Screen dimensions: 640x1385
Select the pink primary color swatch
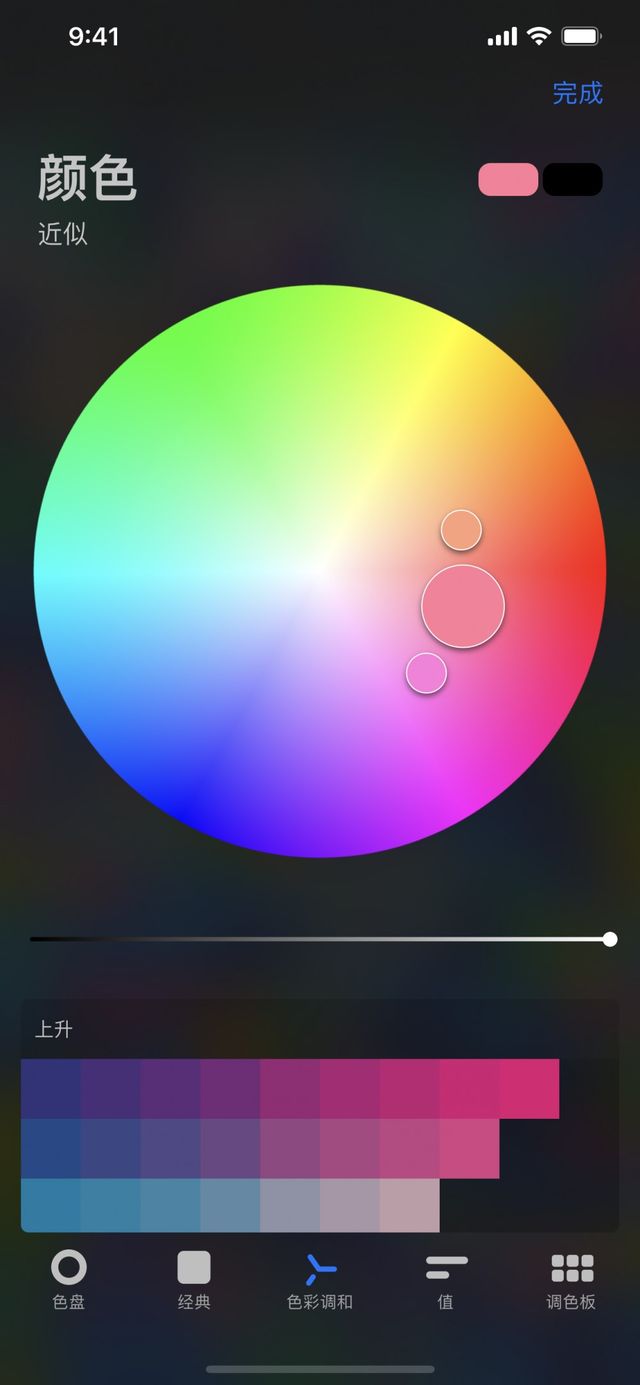(x=508, y=179)
